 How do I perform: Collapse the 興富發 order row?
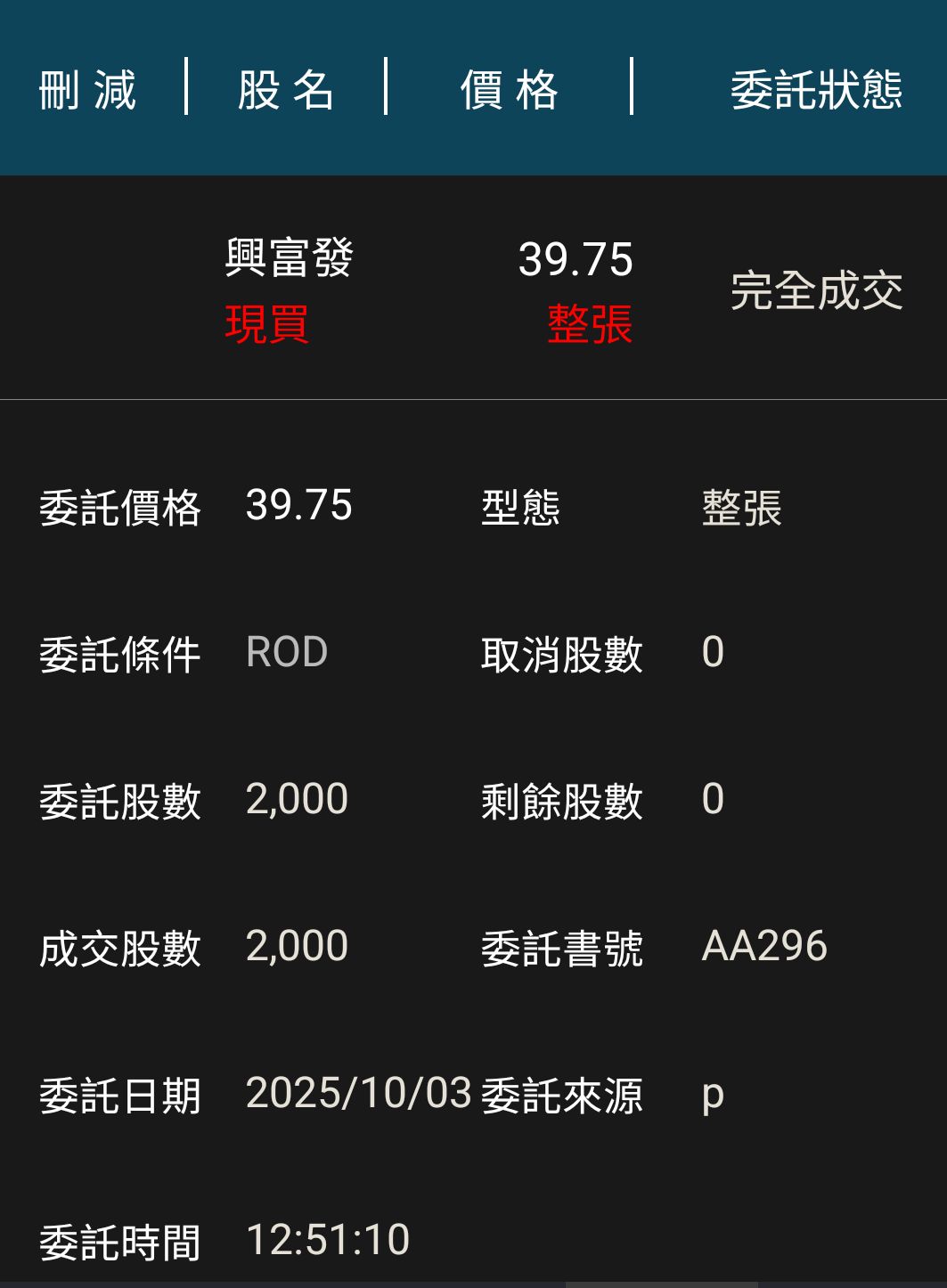472,289
